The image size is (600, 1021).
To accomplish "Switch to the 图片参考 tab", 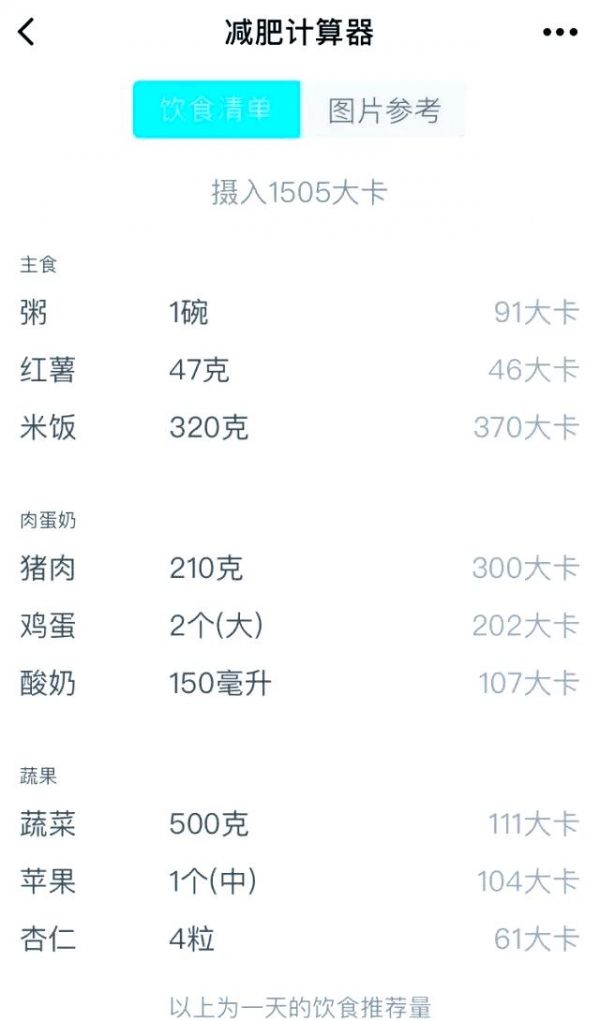I will (384, 109).
